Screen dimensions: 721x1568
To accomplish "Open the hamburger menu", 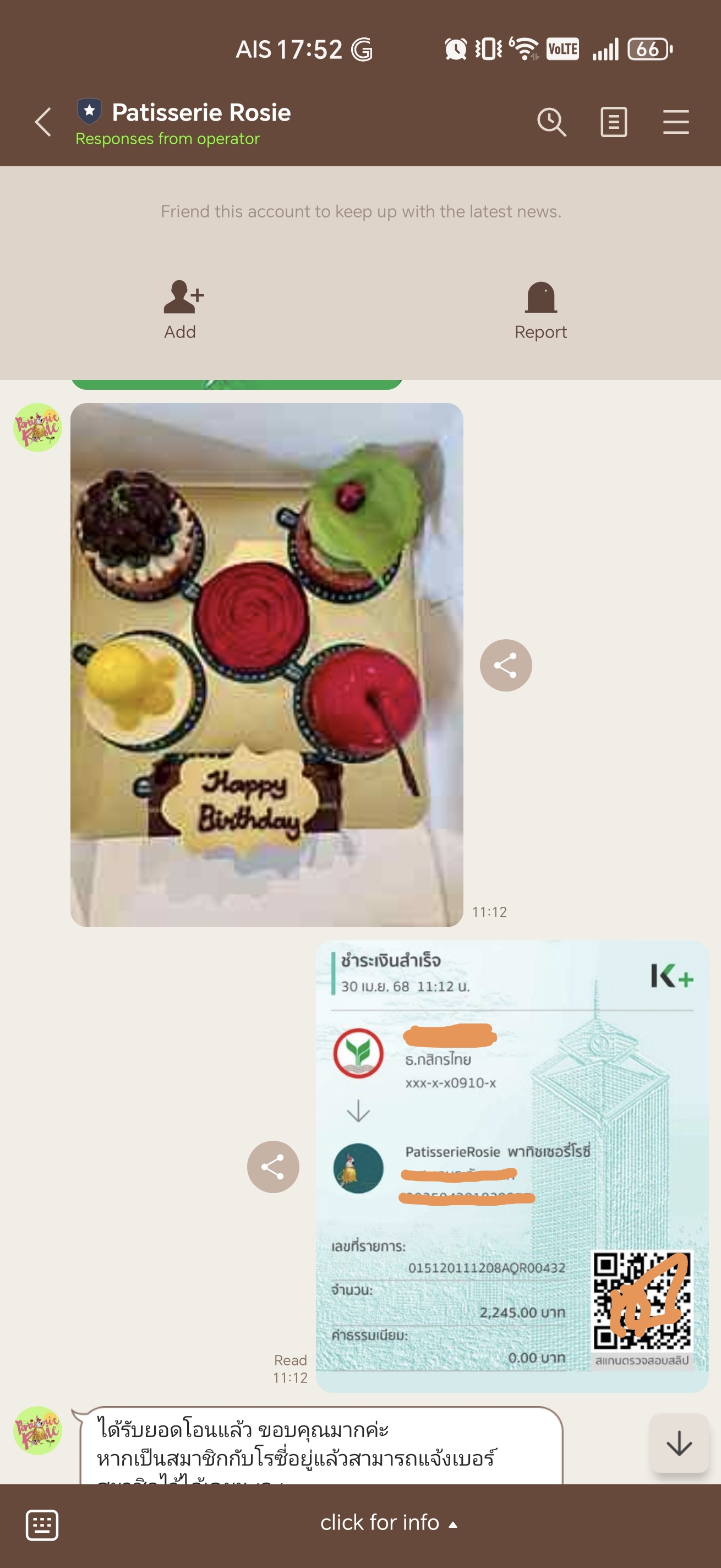I will click(x=675, y=122).
